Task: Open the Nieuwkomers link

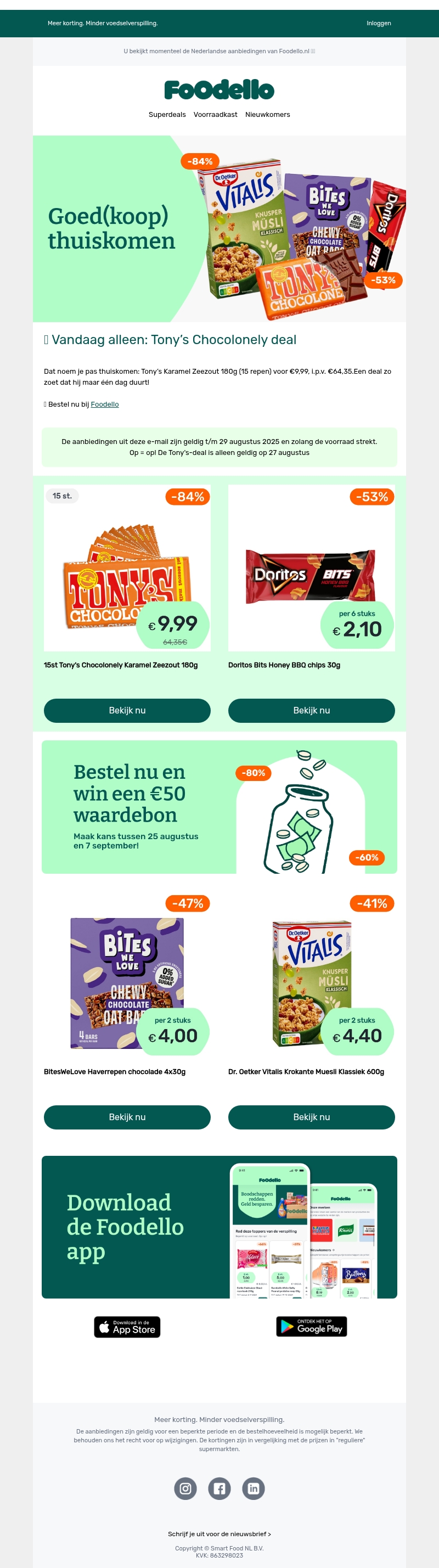Action: click(267, 115)
